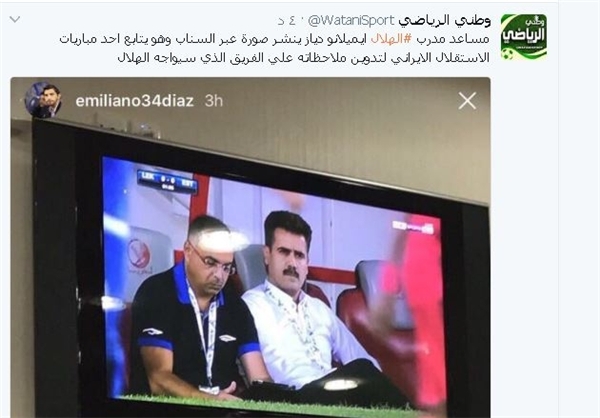
Task: Open the tweet's attached photo
Action: (x=258, y=250)
